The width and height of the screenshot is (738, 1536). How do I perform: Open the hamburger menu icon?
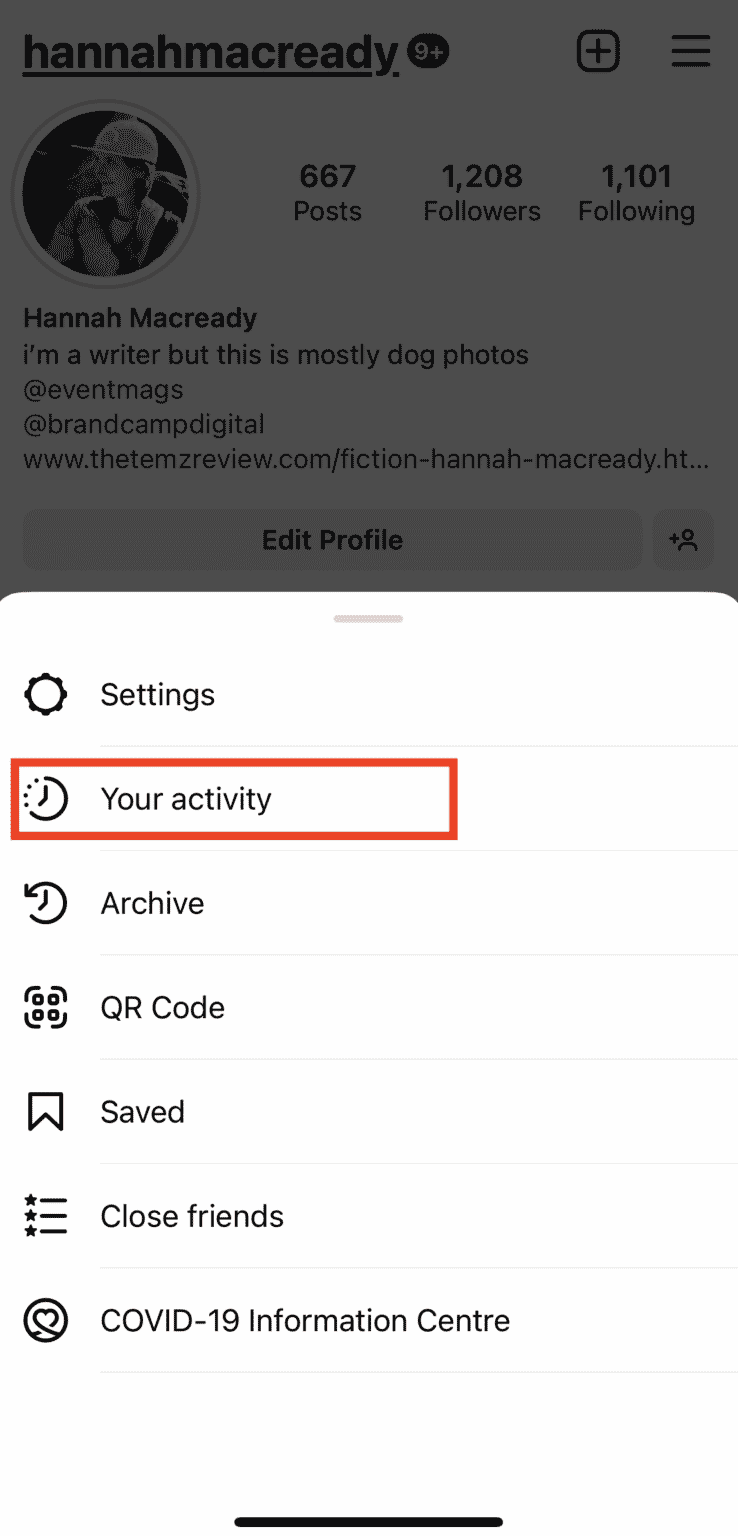[690, 50]
